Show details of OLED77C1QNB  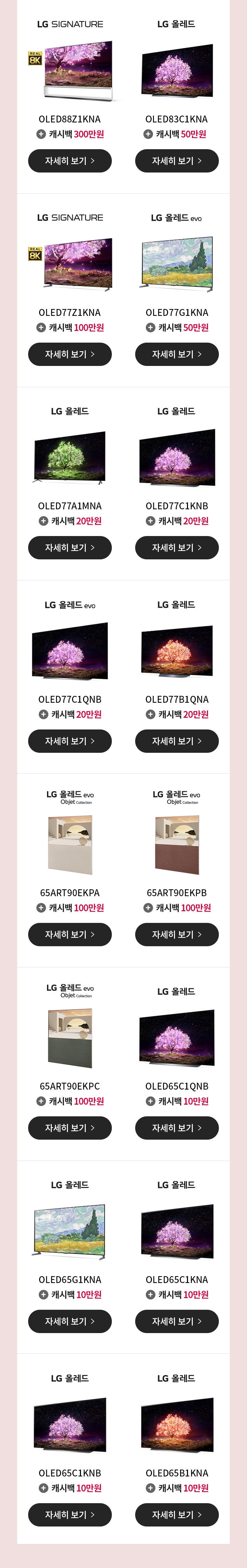click(70, 741)
